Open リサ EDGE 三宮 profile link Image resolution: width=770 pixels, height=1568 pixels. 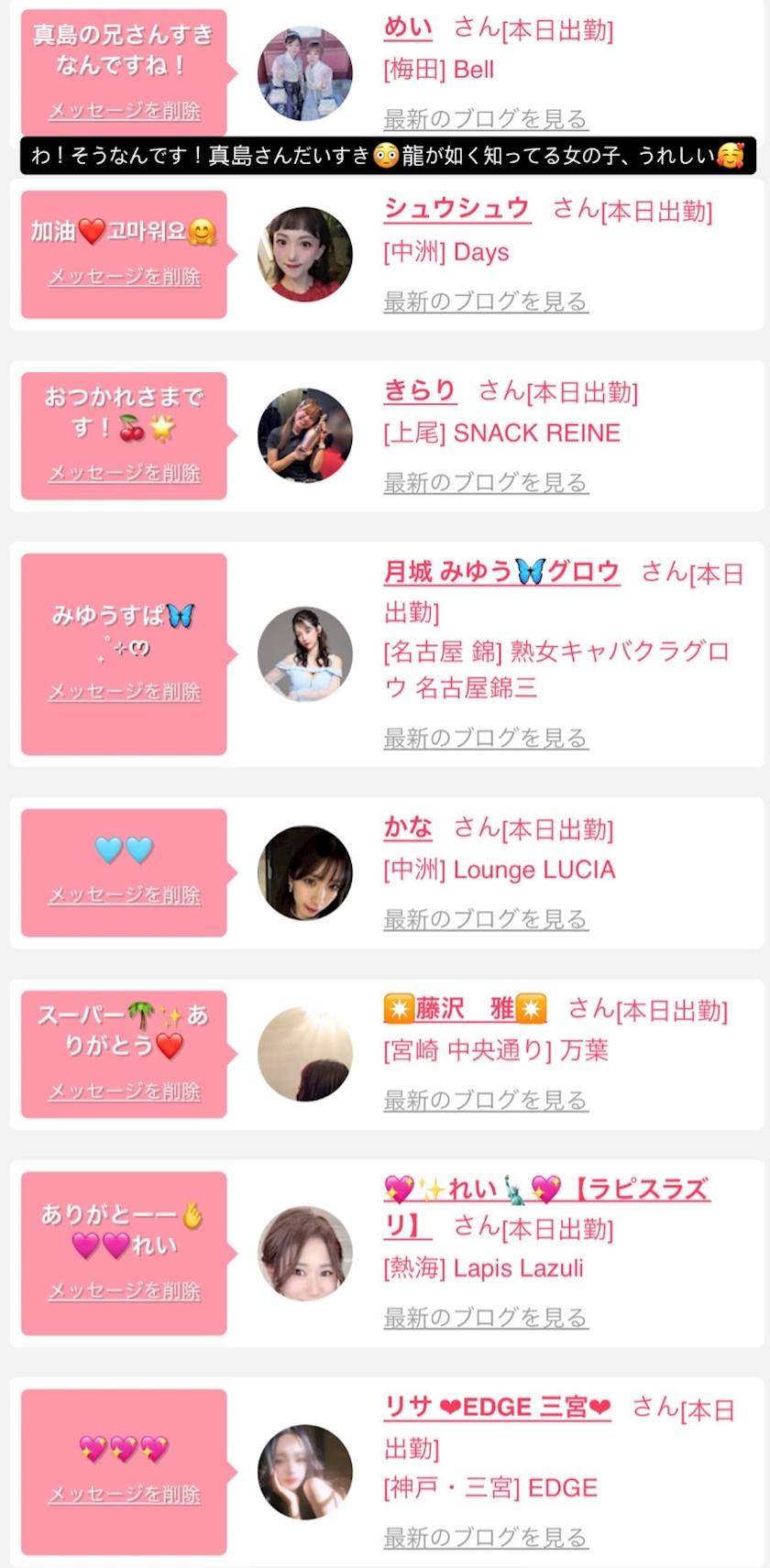497,1408
